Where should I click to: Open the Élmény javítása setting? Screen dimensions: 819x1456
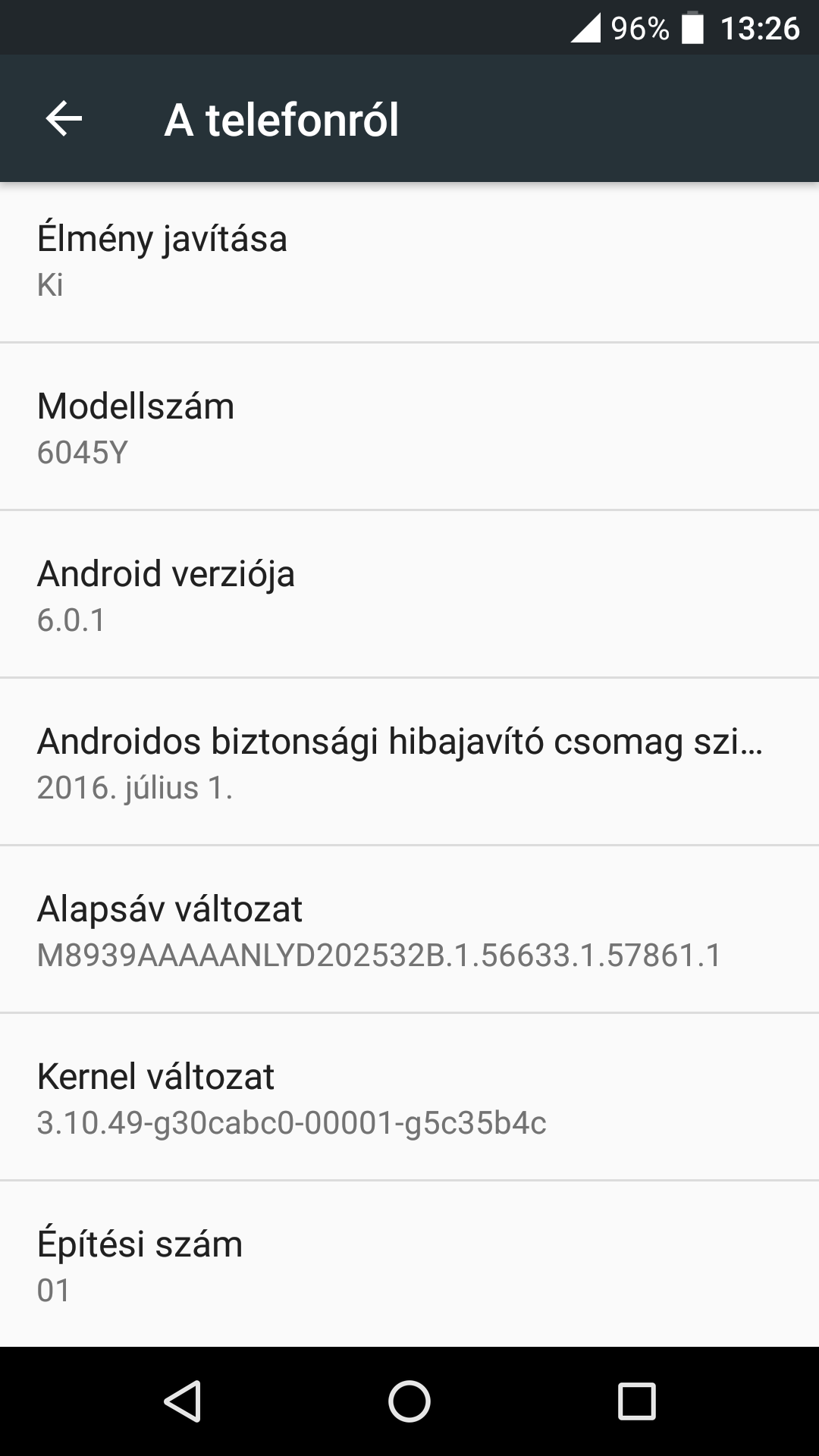pyautogui.click(x=409, y=262)
